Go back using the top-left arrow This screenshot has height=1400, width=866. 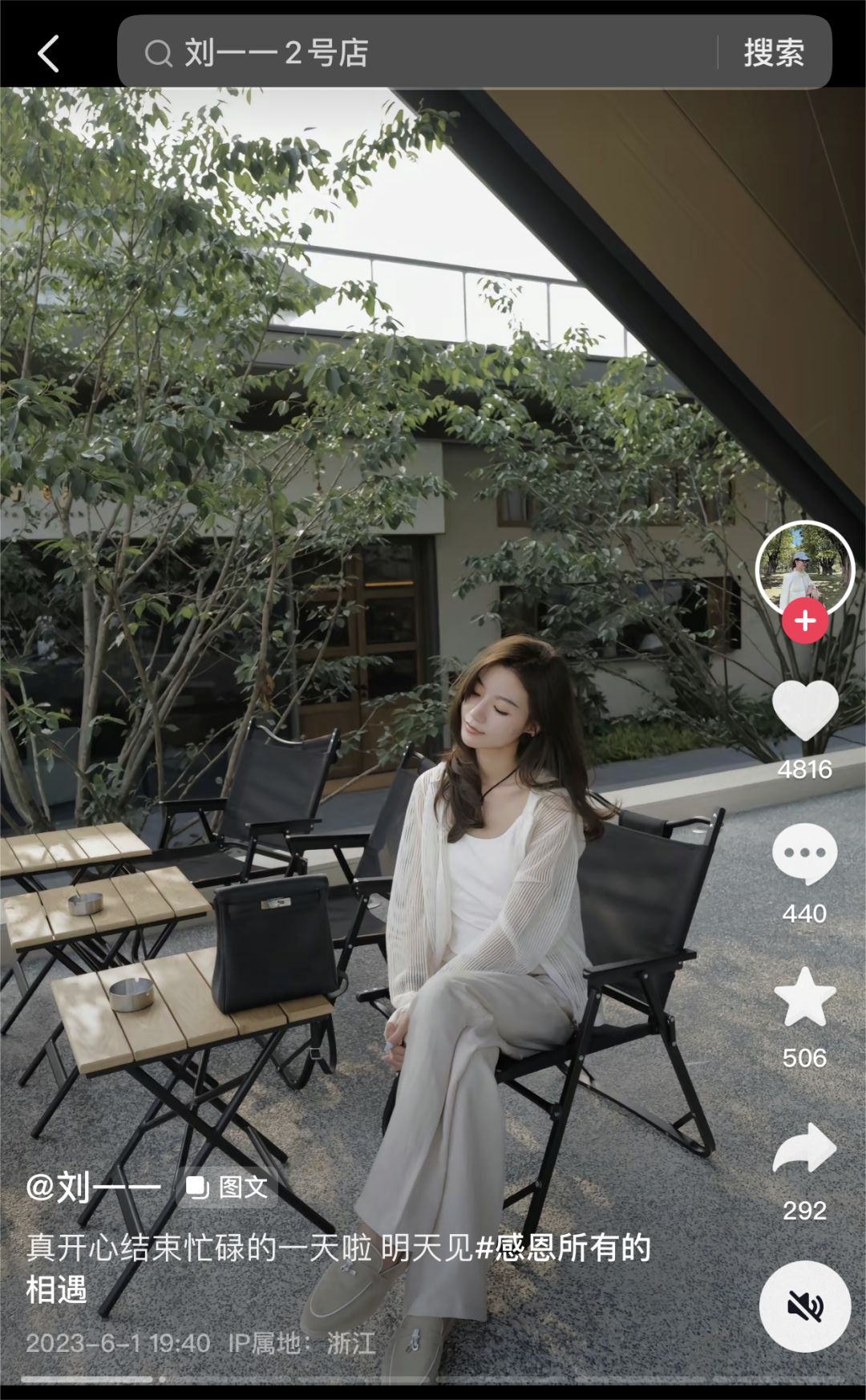tap(48, 54)
